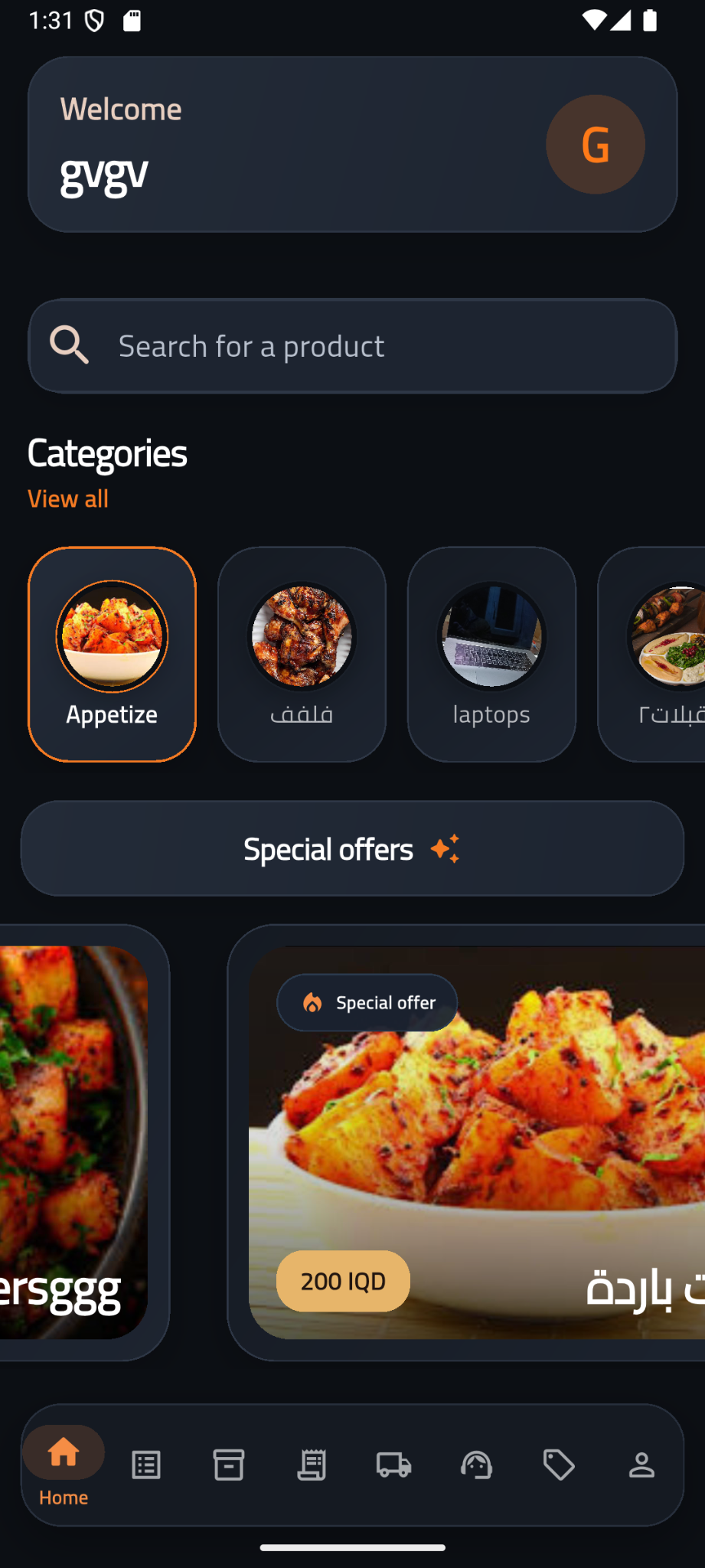Viewport: 705px width, 1568px height.
Task: Select the archive box icon in bottom bar
Action: point(229,1465)
